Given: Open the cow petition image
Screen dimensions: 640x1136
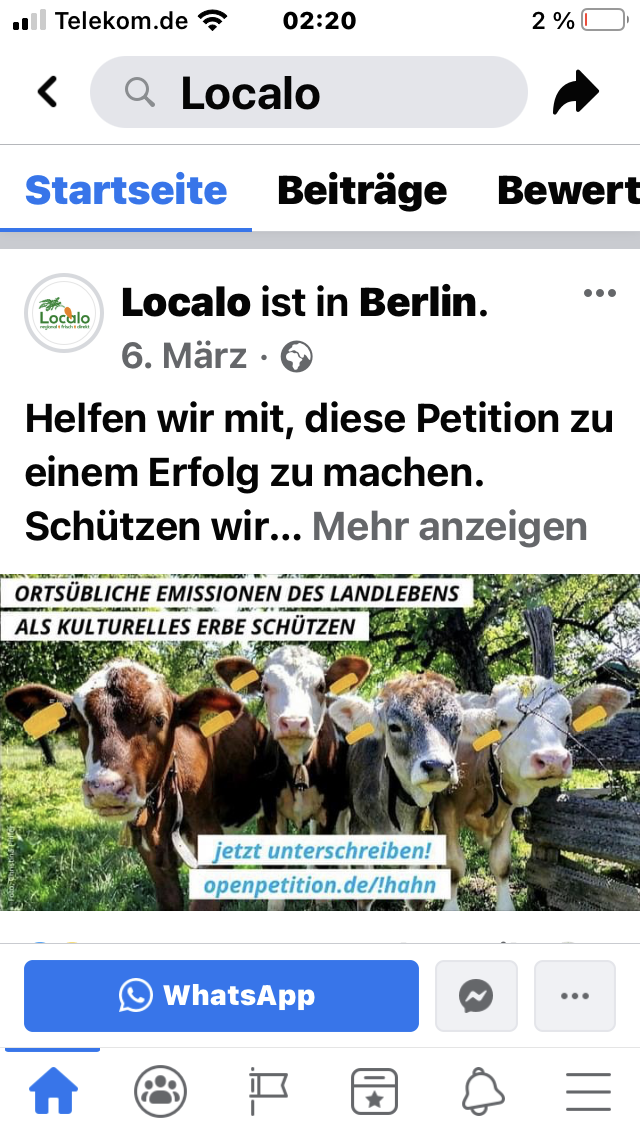Looking at the screenshot, I should coord(320,742).
